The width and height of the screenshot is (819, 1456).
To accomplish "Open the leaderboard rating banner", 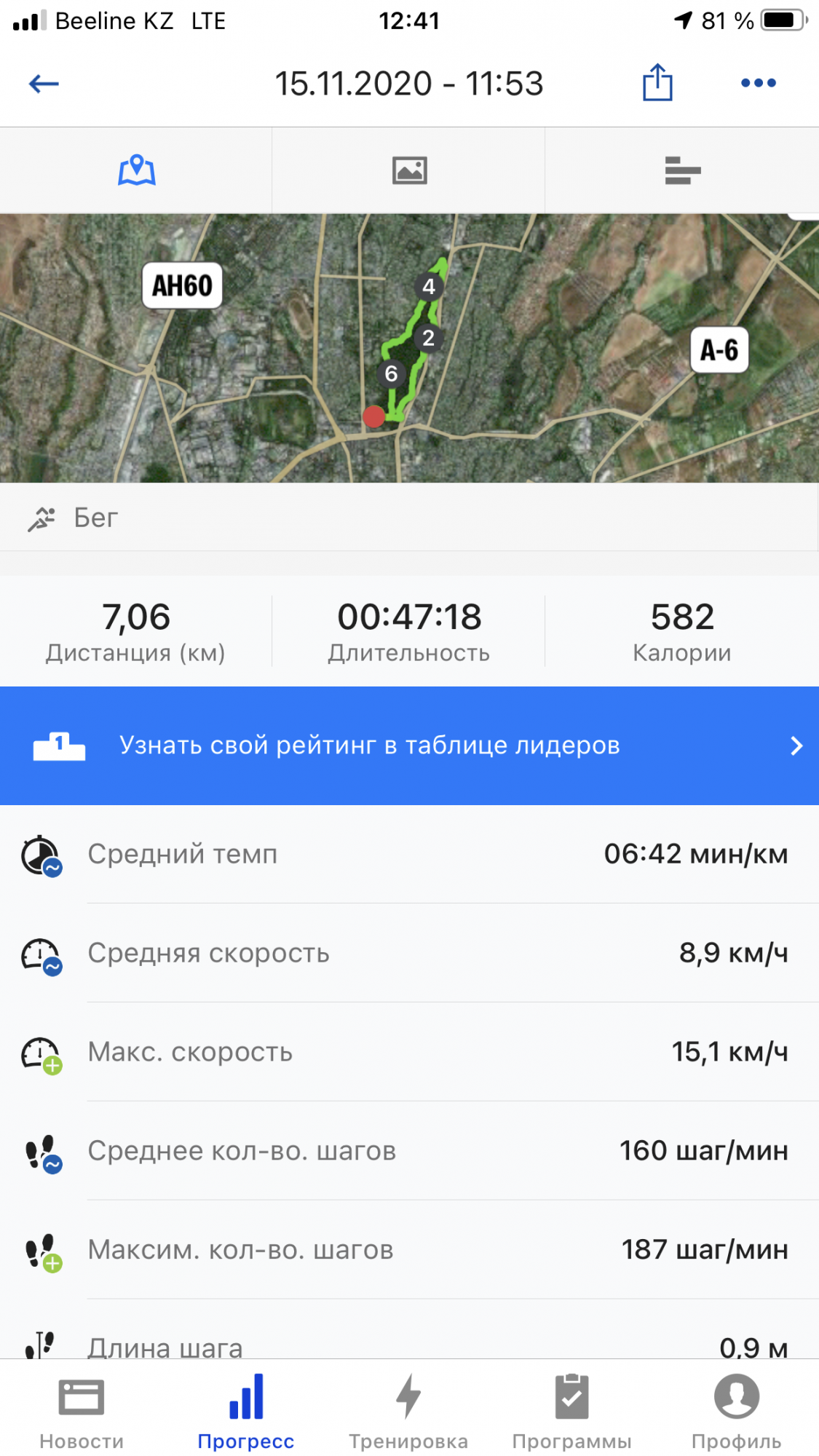I will [409, 745].
